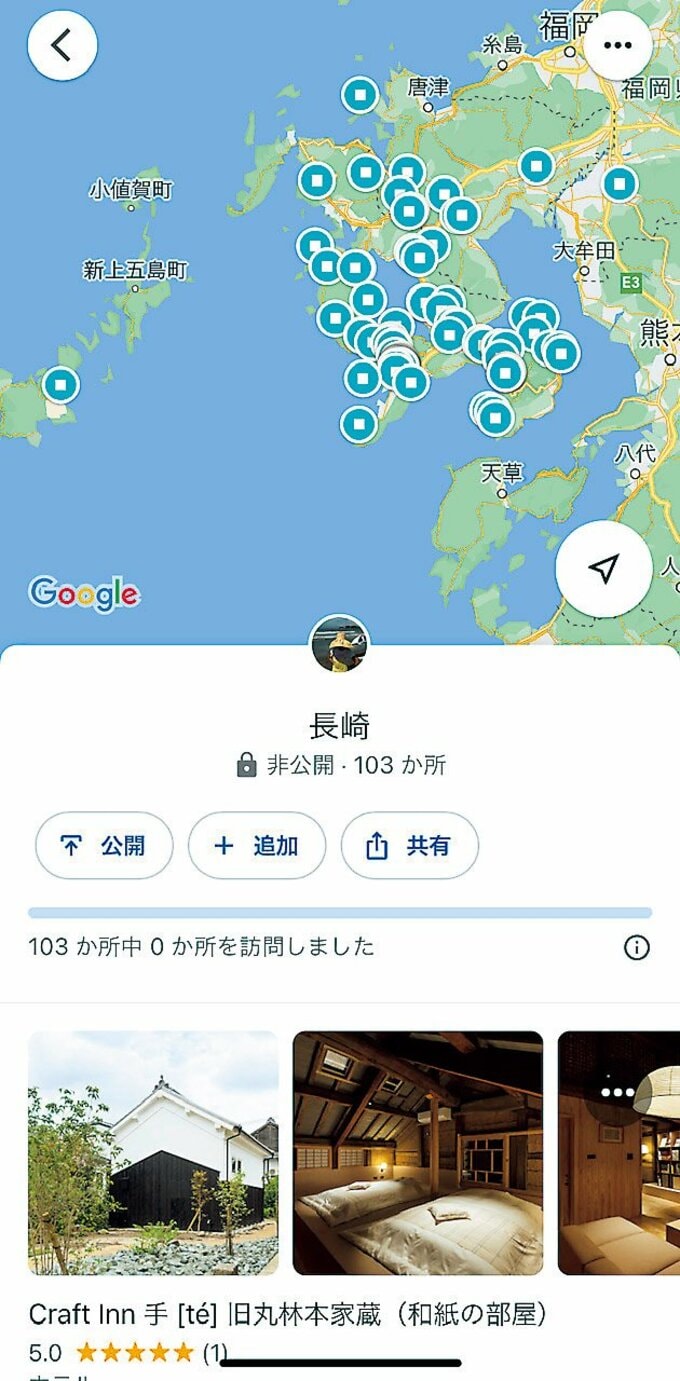Add a place with the 追加 button

(x=257, y=846)
